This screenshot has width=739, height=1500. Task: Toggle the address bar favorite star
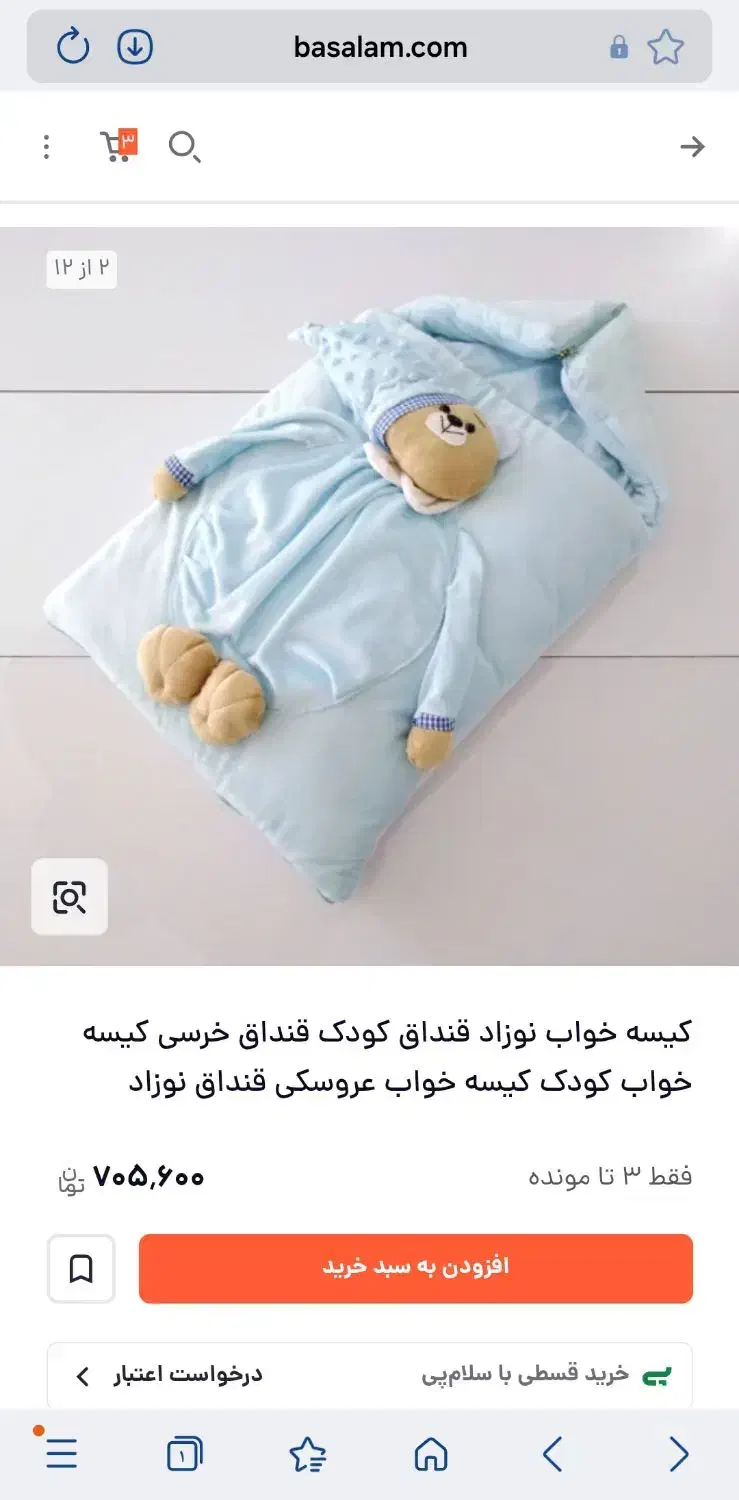pos(665,46)
